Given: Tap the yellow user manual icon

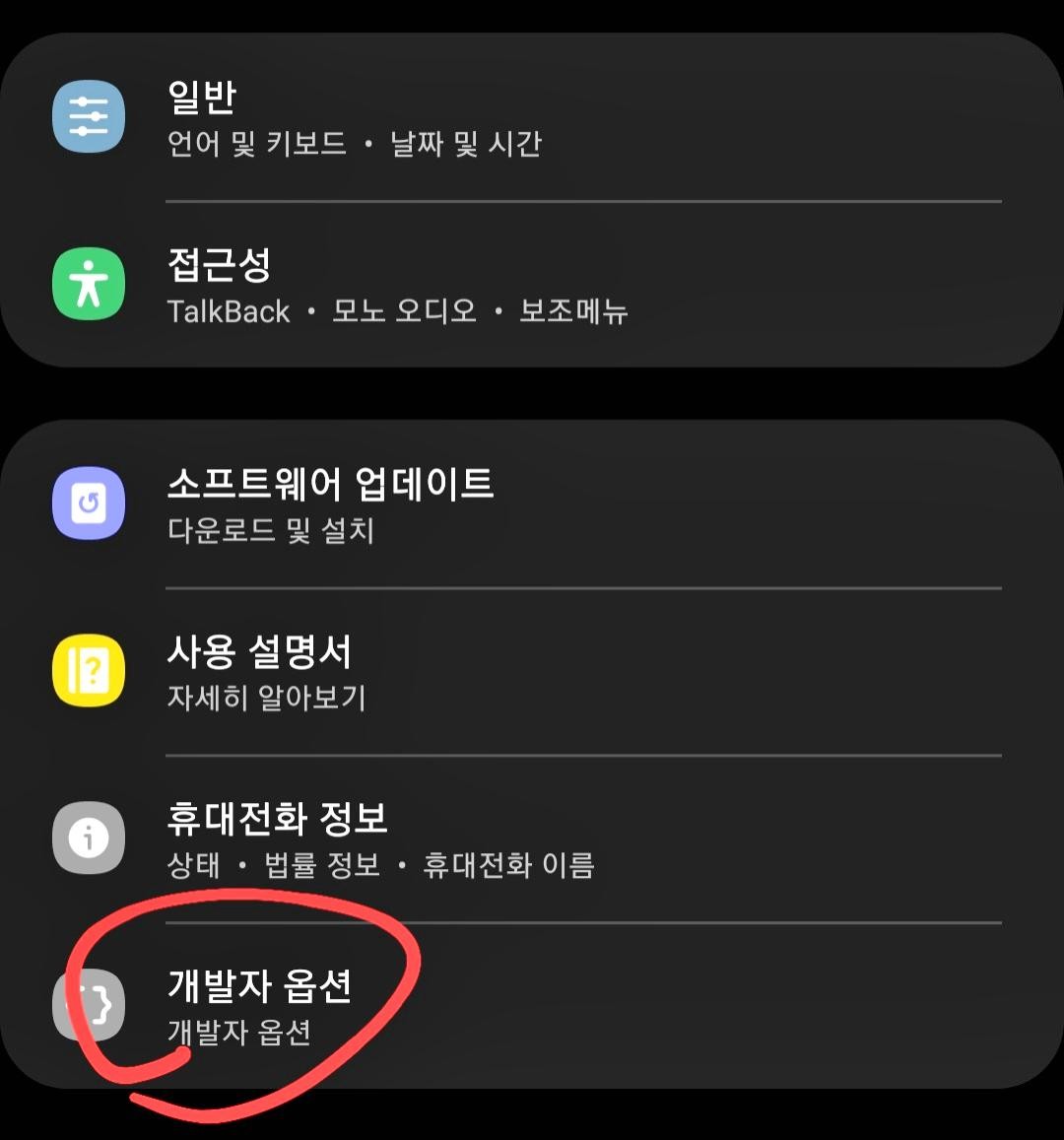Looking at the screenshot, I should click(89, 669).
